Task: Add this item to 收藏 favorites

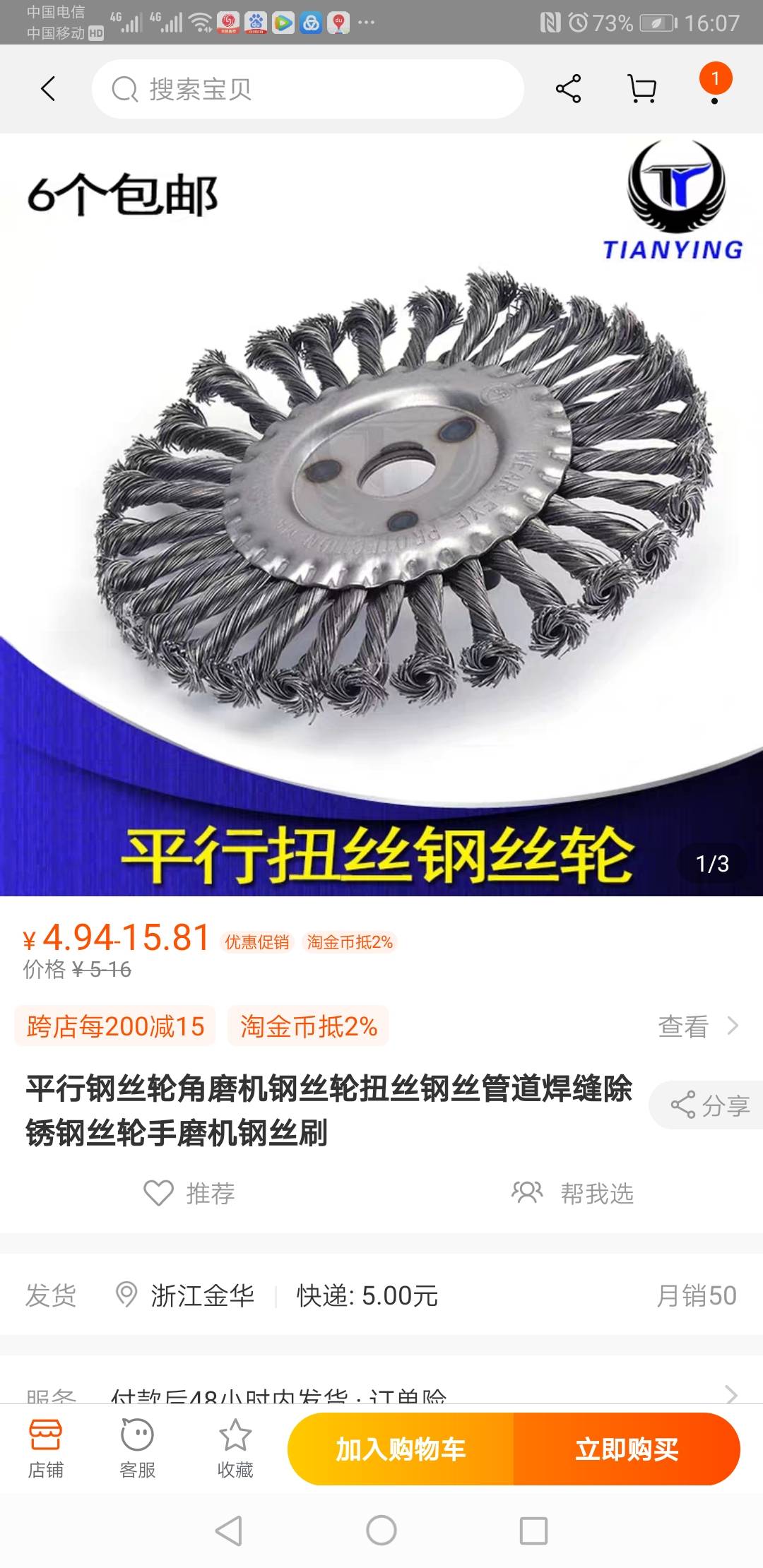Action: 235,1449
